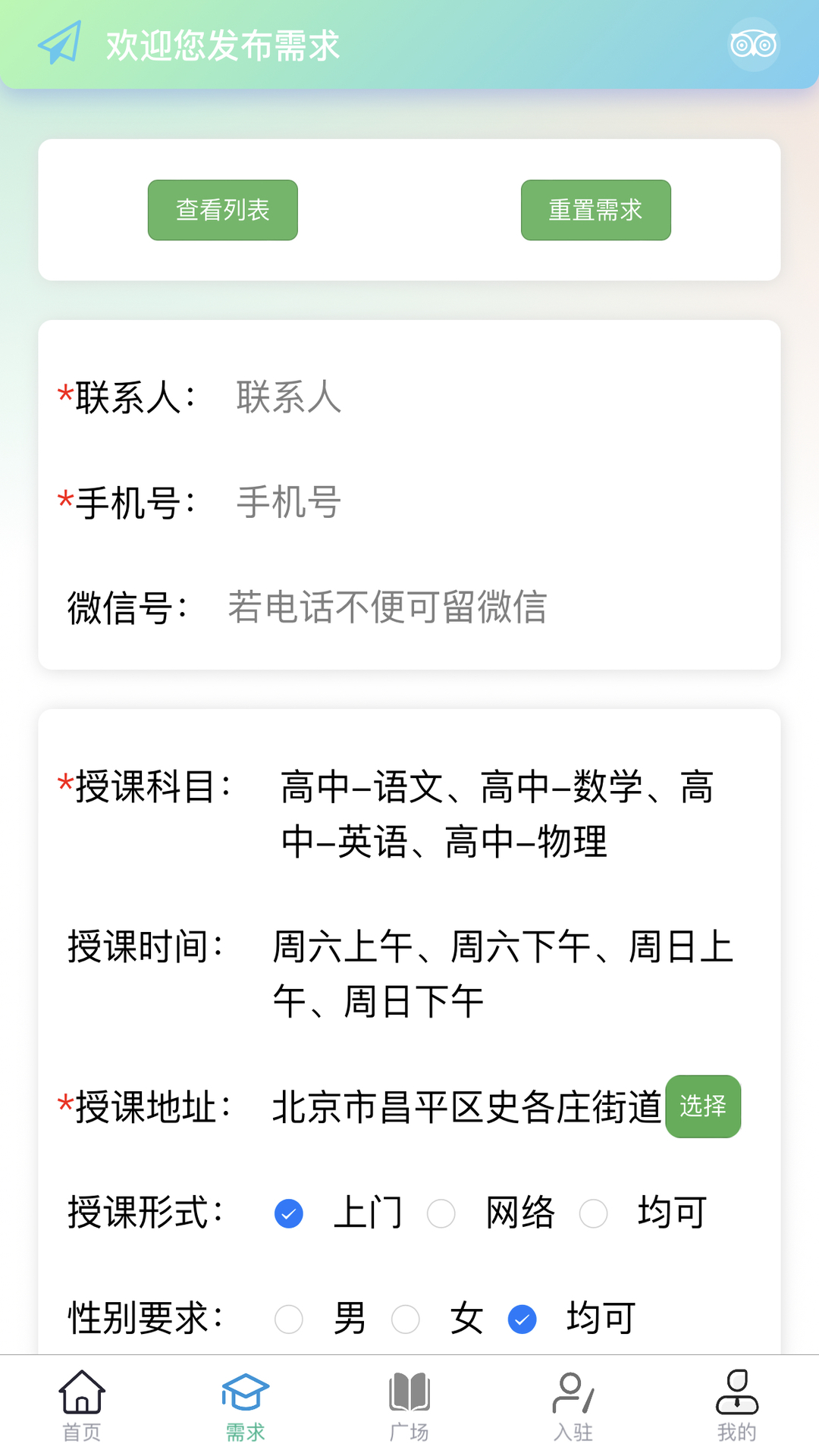Select 男 for gender requirement
The height and width of the screenshot is (1456, 819).
pyautogui.click(x=287, y=1318)
